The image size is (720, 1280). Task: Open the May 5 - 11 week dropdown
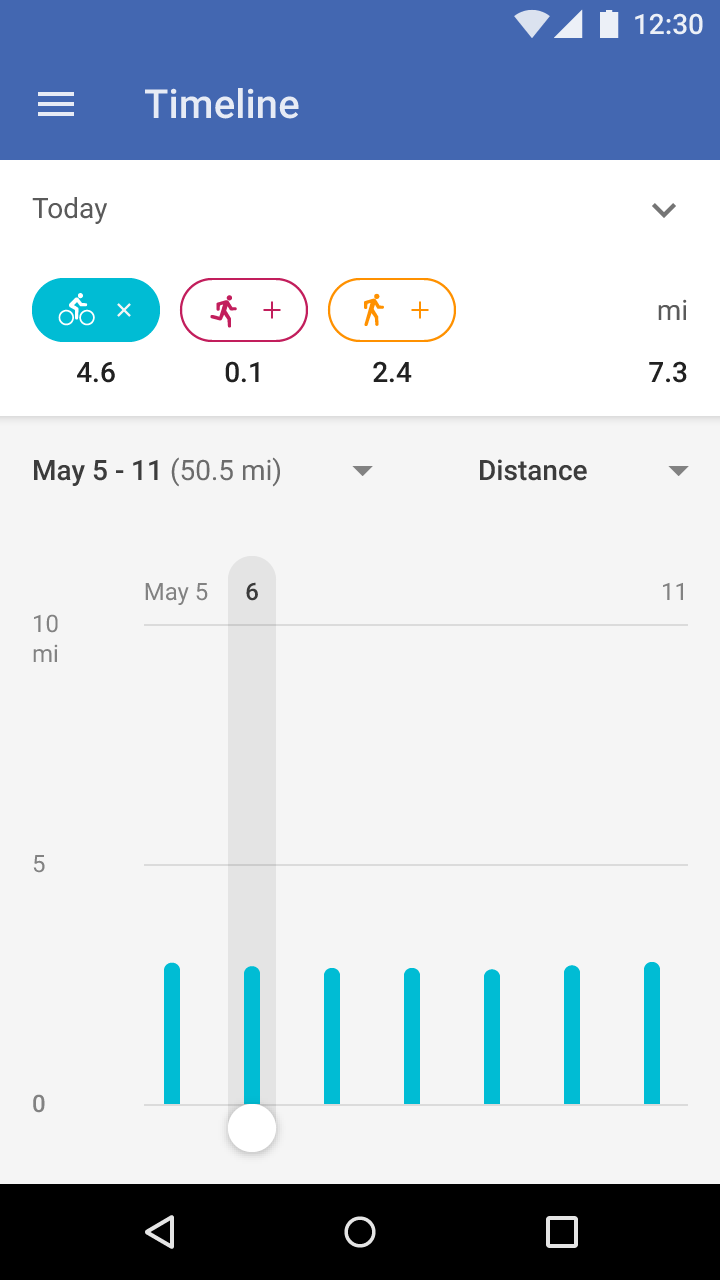[x=362, y=471]
